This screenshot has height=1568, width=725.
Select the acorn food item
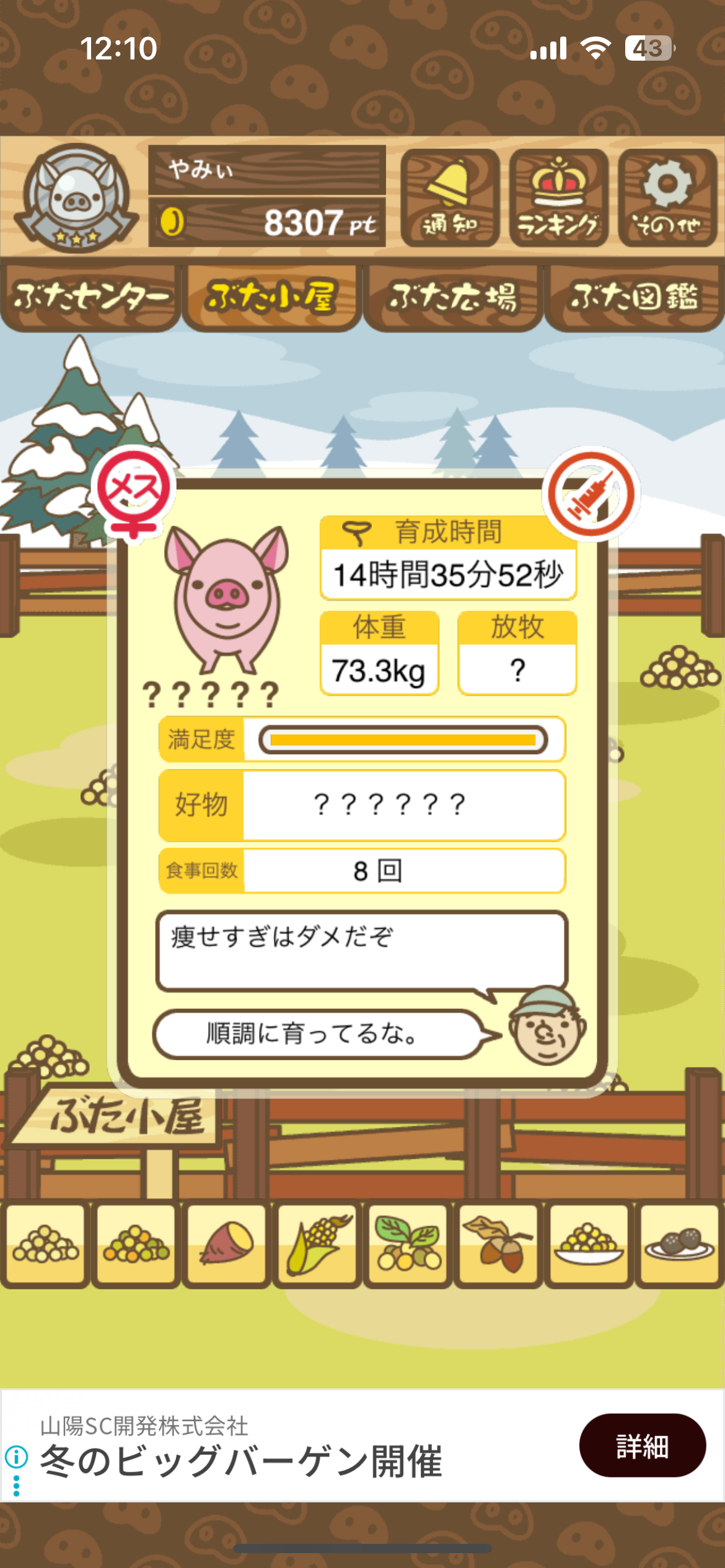pyautogui.click(x=498, y=1244)
